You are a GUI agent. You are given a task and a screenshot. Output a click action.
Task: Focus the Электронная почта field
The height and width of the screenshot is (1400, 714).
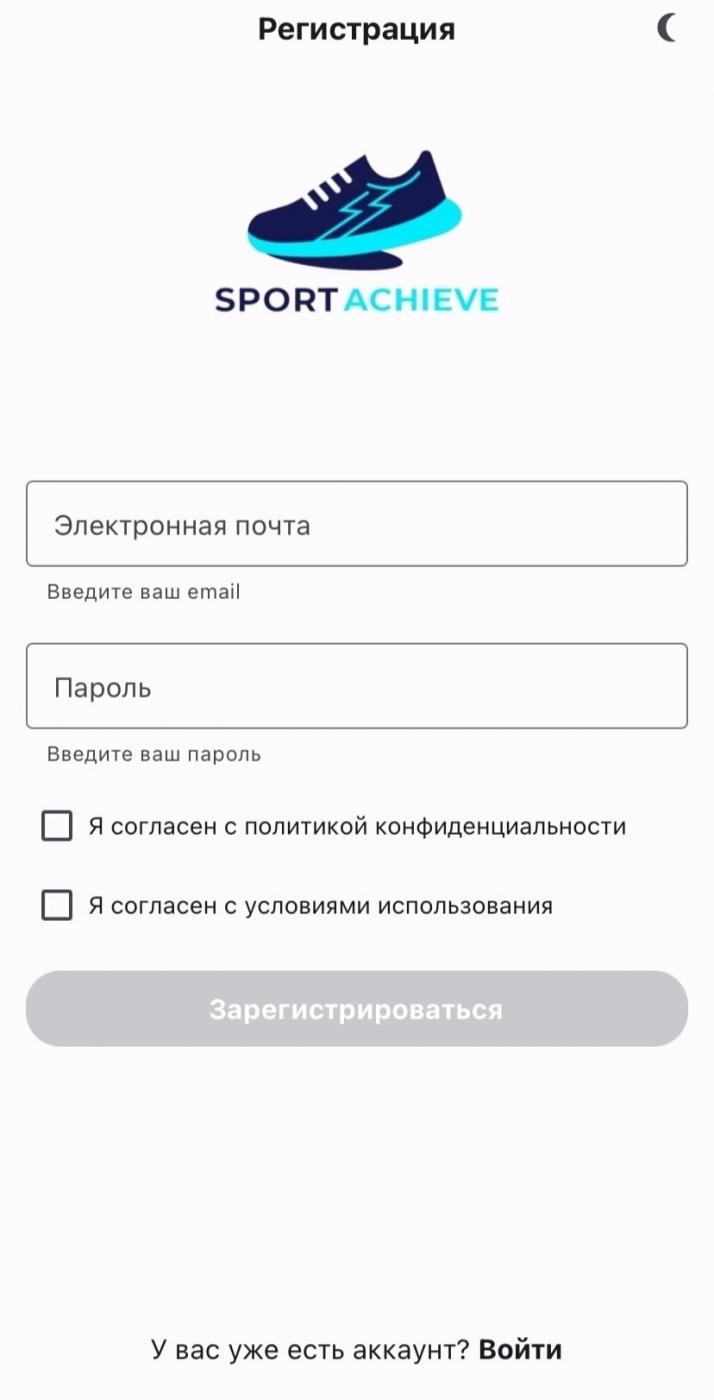357,524
